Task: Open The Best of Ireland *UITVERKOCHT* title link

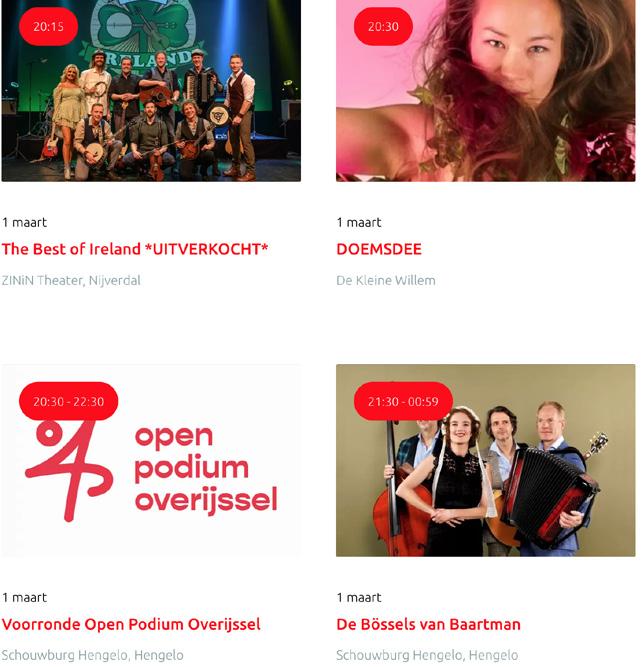Action: [135, 249]
